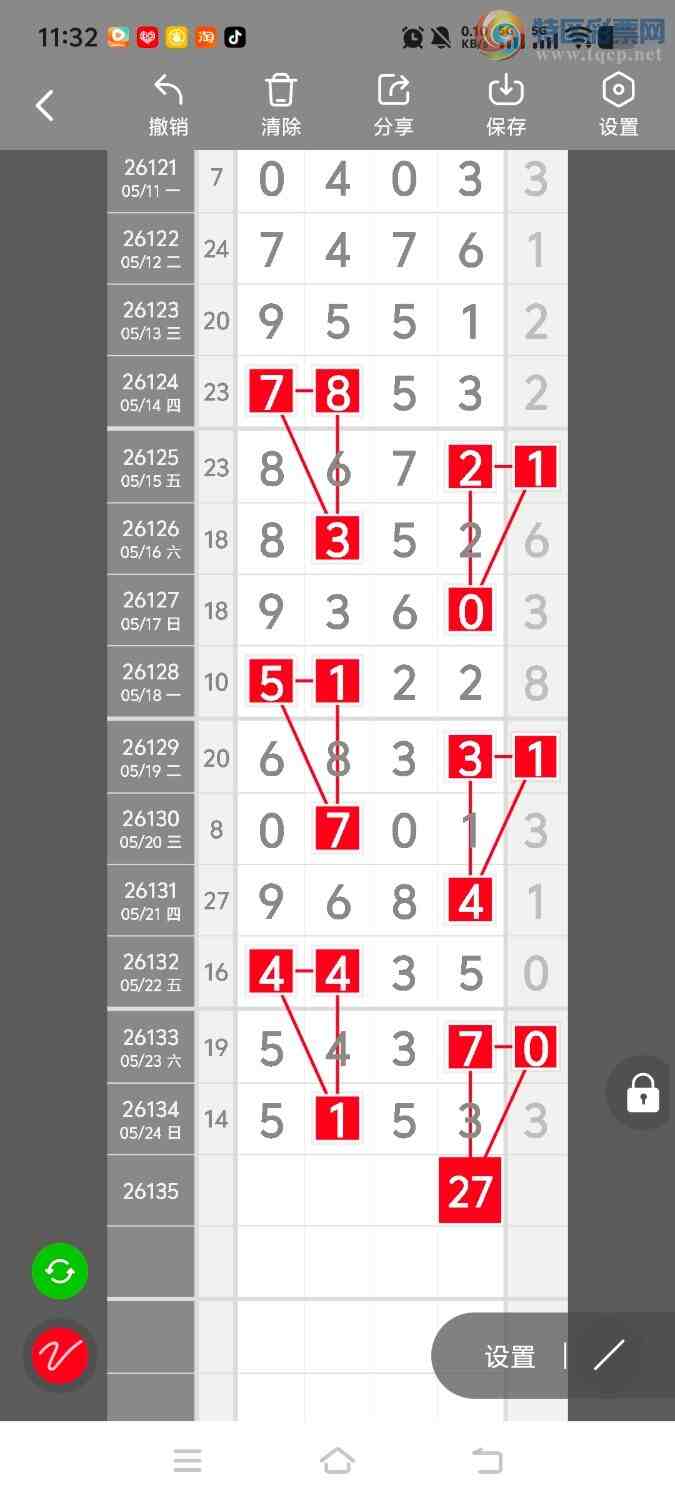Tap the system back navigation button
Viewport: 675px width, 1500px height.
click(x=487, y=1461)
